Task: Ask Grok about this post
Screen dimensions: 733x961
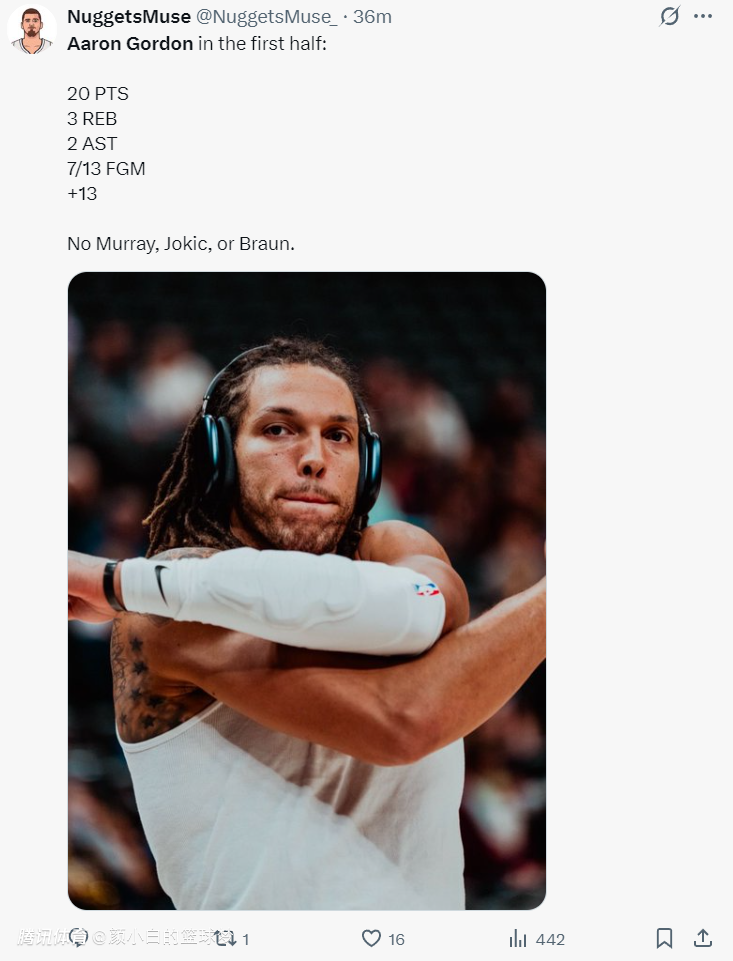Action: (670, 16)
